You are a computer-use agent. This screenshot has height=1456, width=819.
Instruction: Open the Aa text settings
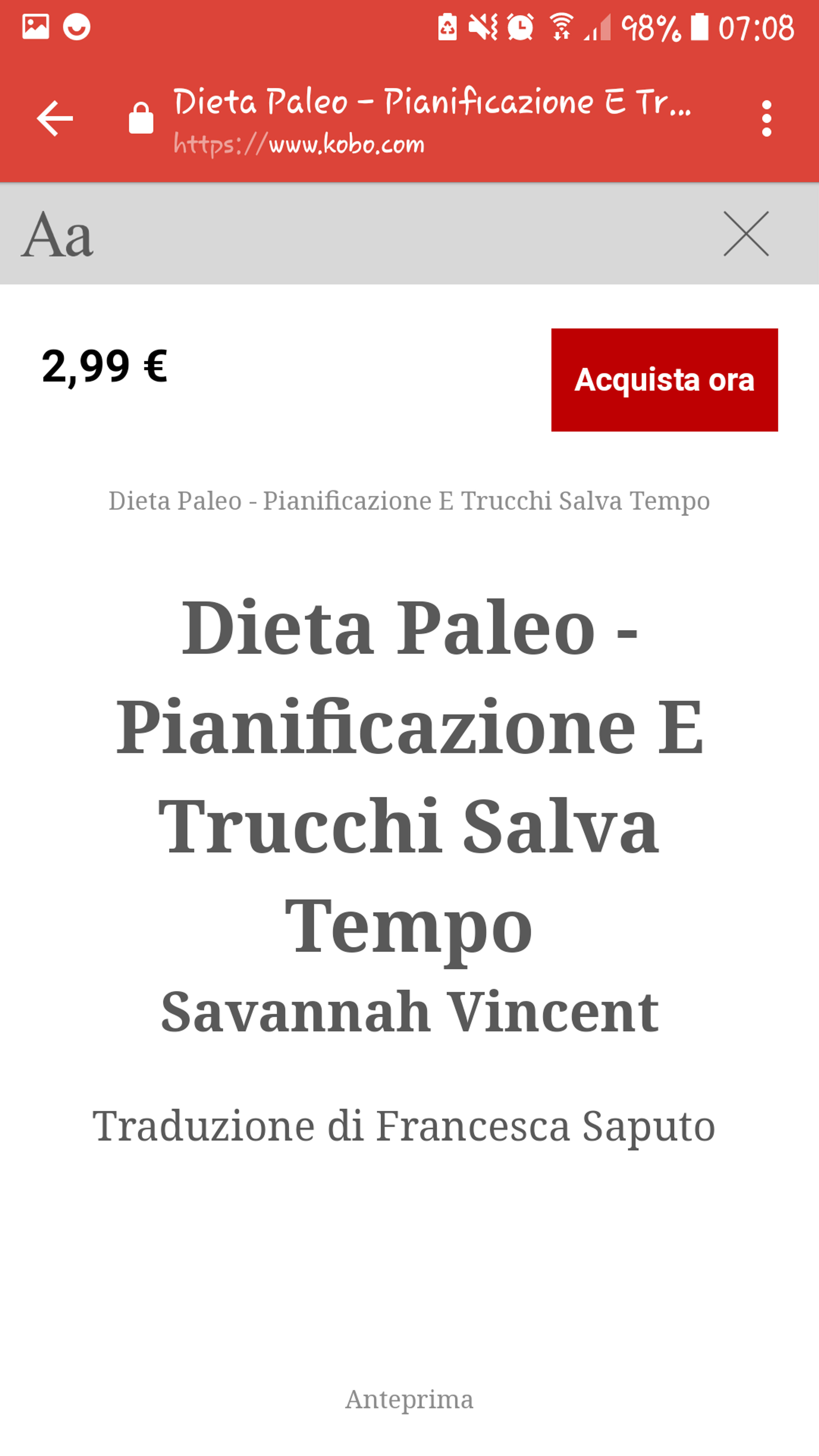pos(57,235)
